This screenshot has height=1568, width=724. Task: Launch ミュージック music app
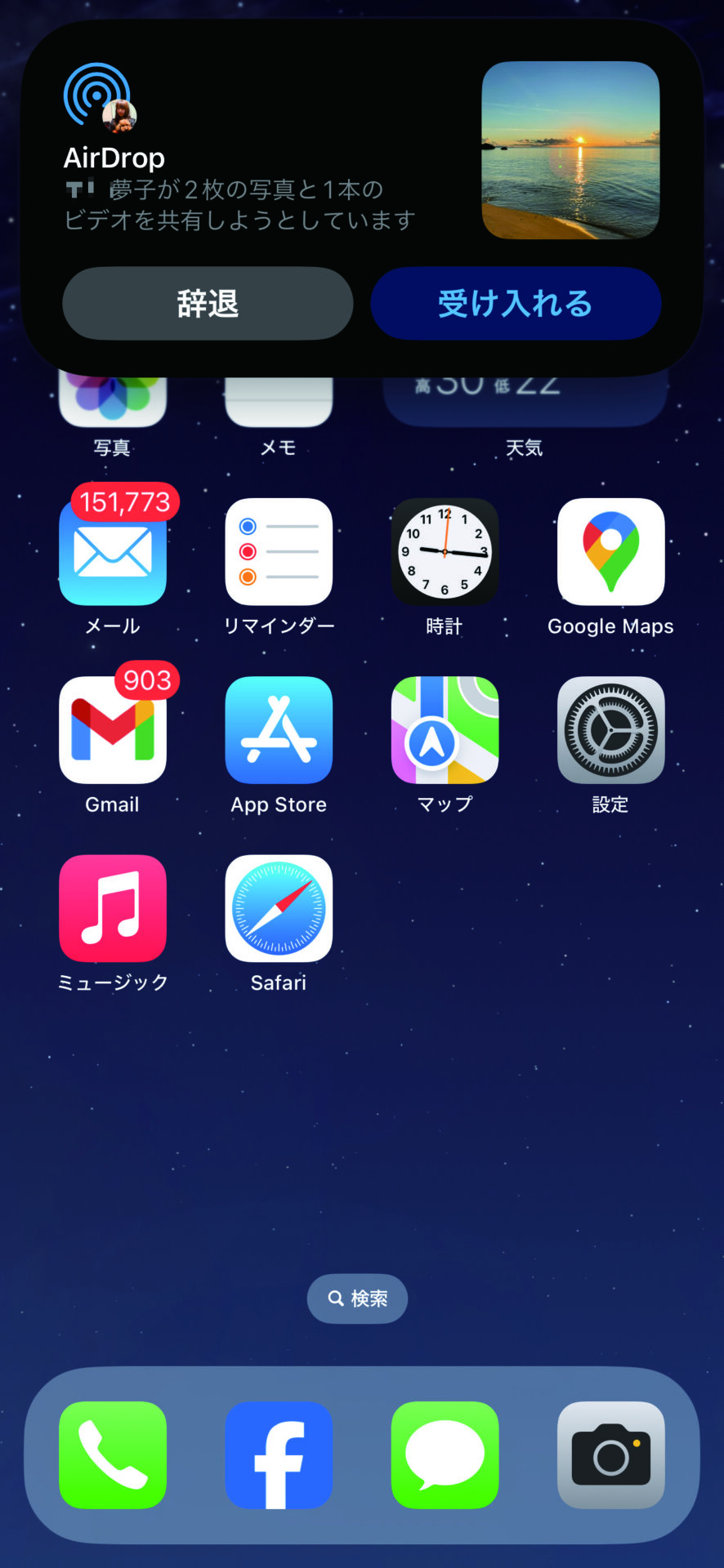pos(113,908)
